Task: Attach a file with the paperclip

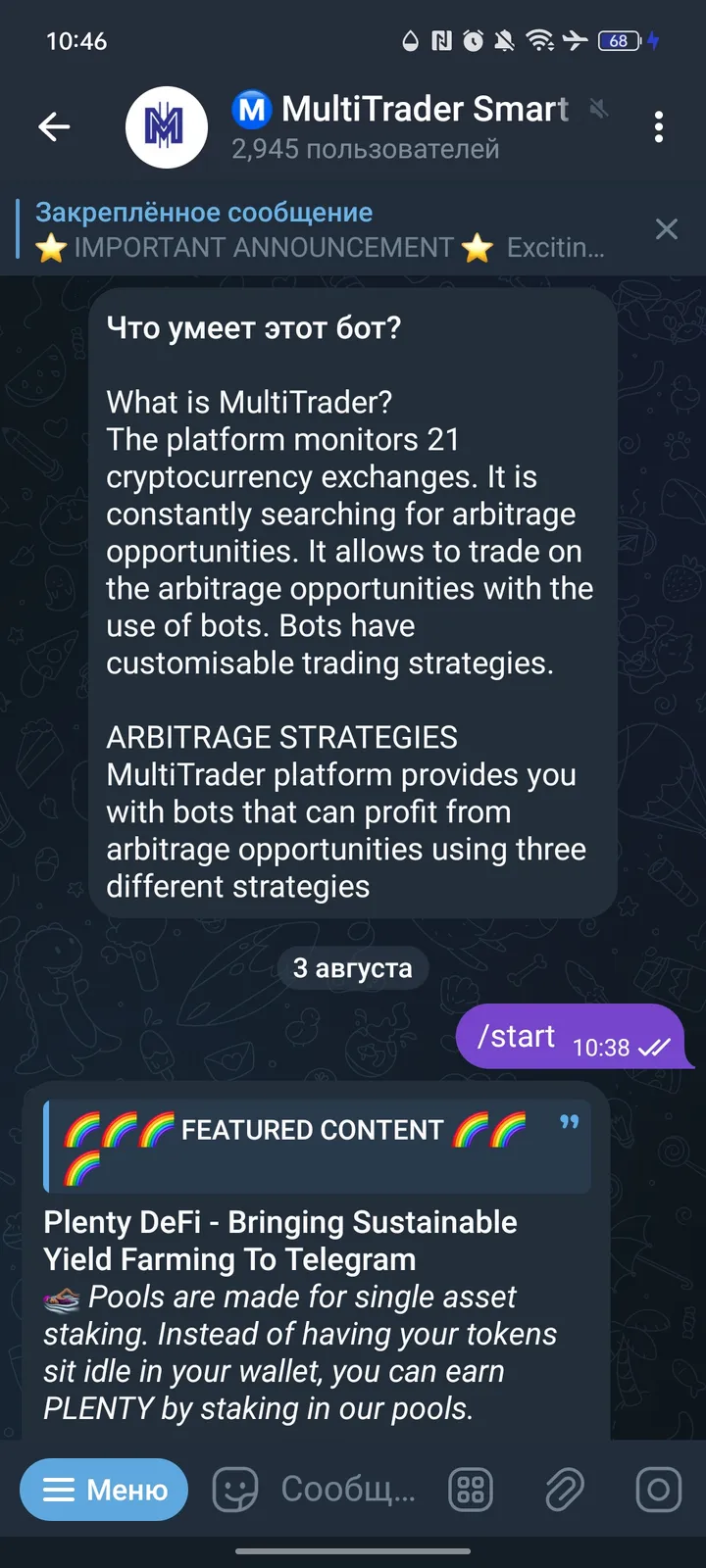Action: pyautogui.click(x=564, y=1490)
